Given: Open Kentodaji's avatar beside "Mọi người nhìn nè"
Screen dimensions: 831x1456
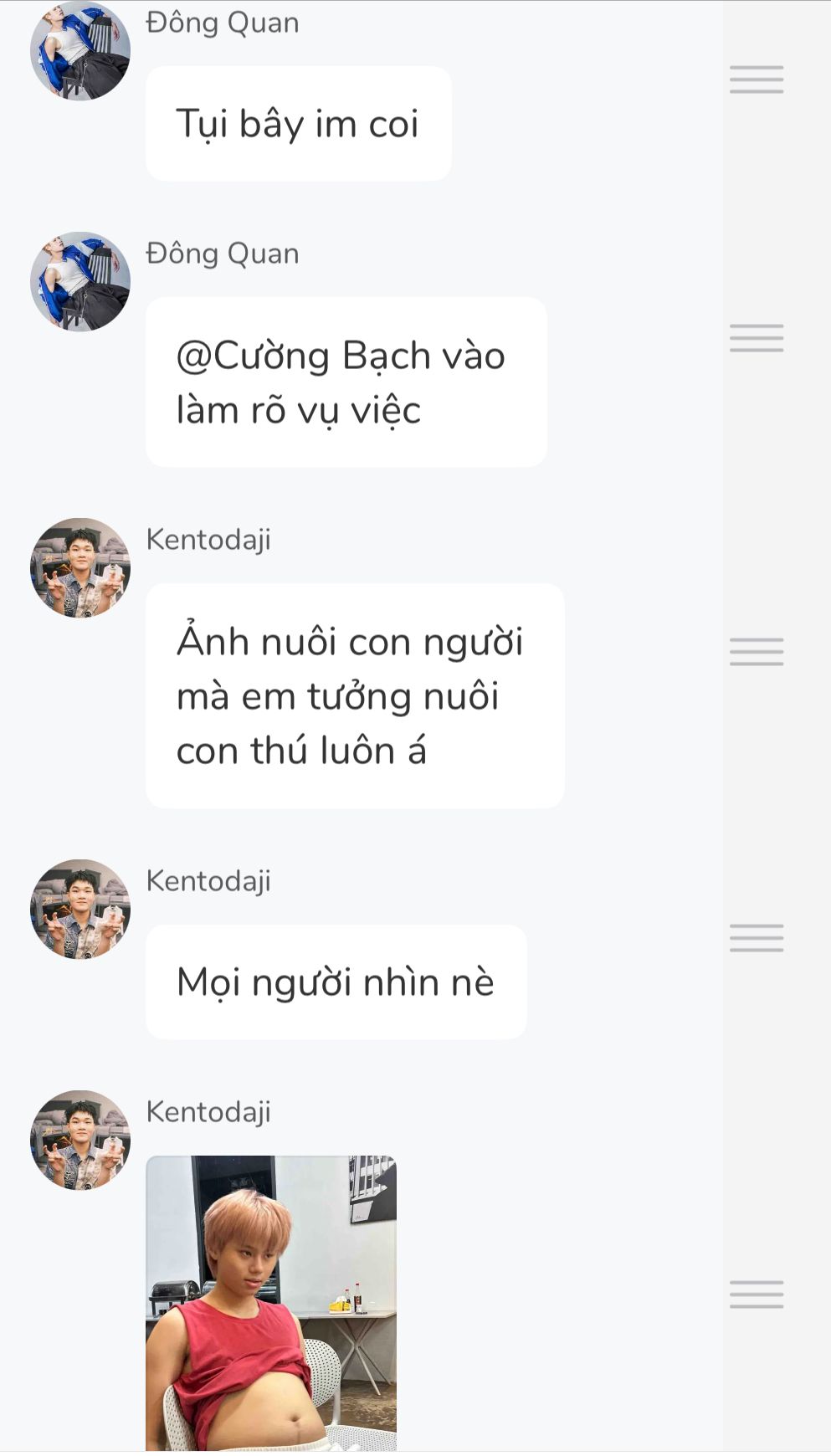Looking at the screenshot, I should pos(80,909).
